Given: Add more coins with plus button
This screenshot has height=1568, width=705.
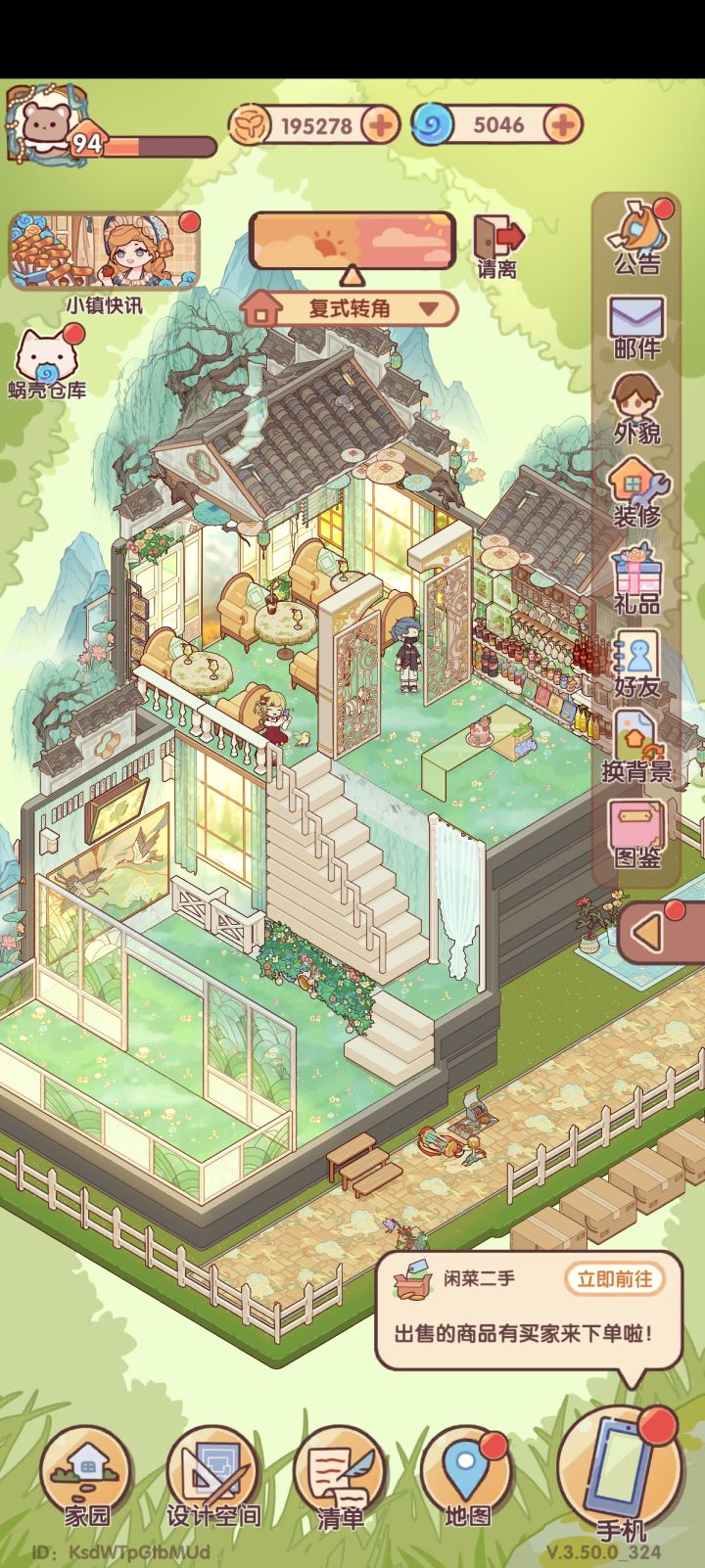Looking at the screenshot, I should point(380,125).
